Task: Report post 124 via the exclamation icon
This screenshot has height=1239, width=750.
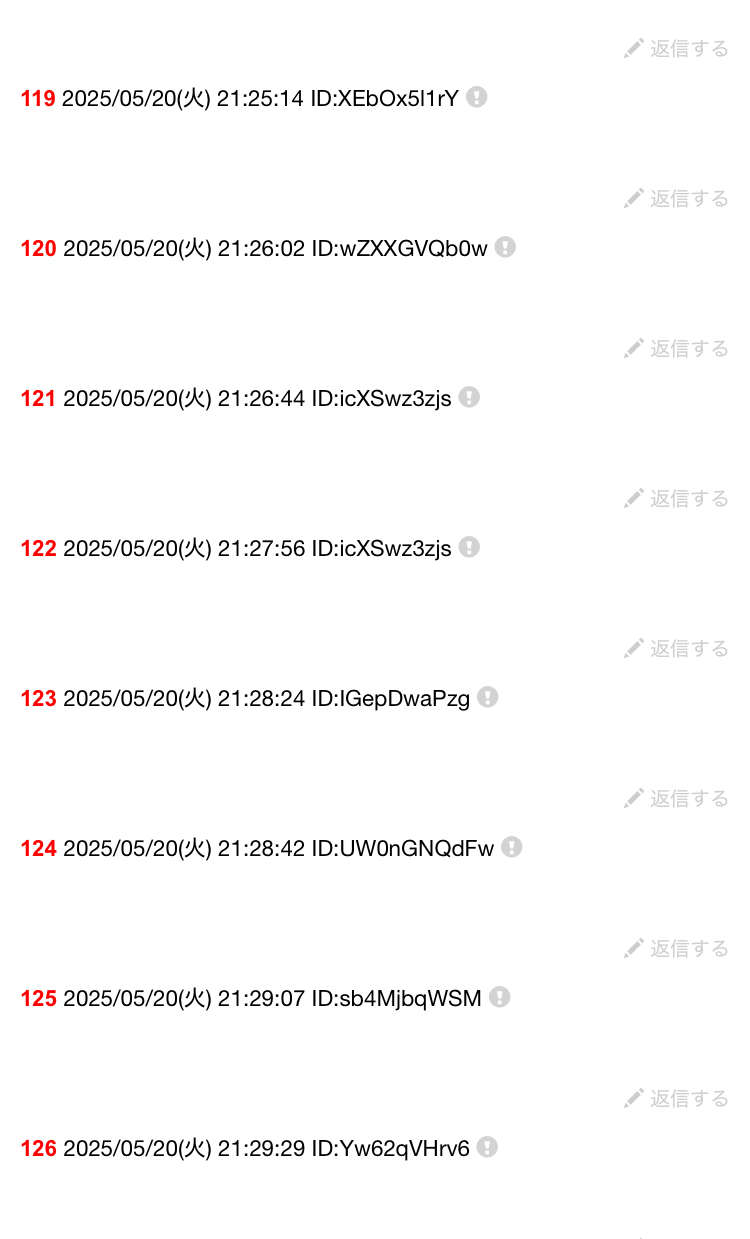Action: [512, 847]
